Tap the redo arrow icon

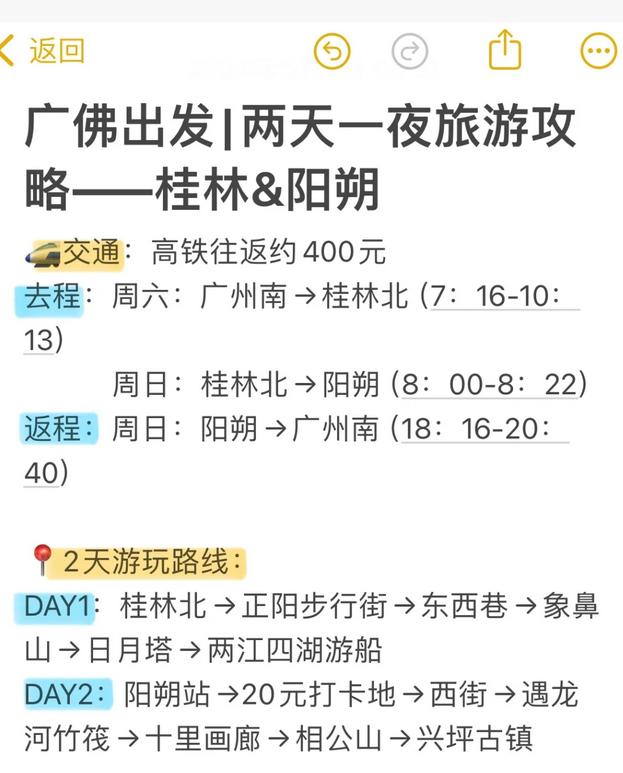tap(409, 51)
